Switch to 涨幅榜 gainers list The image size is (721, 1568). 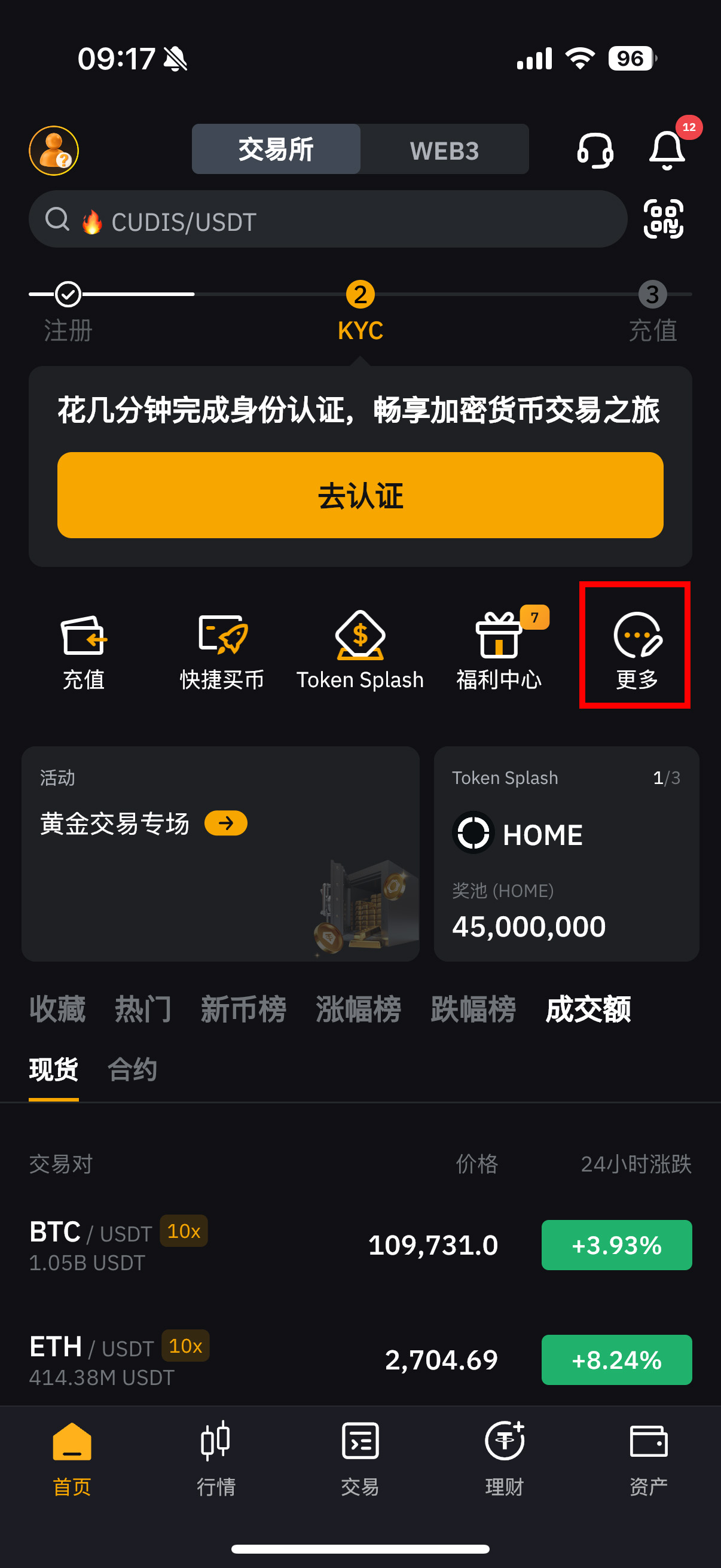(358, 1009)
